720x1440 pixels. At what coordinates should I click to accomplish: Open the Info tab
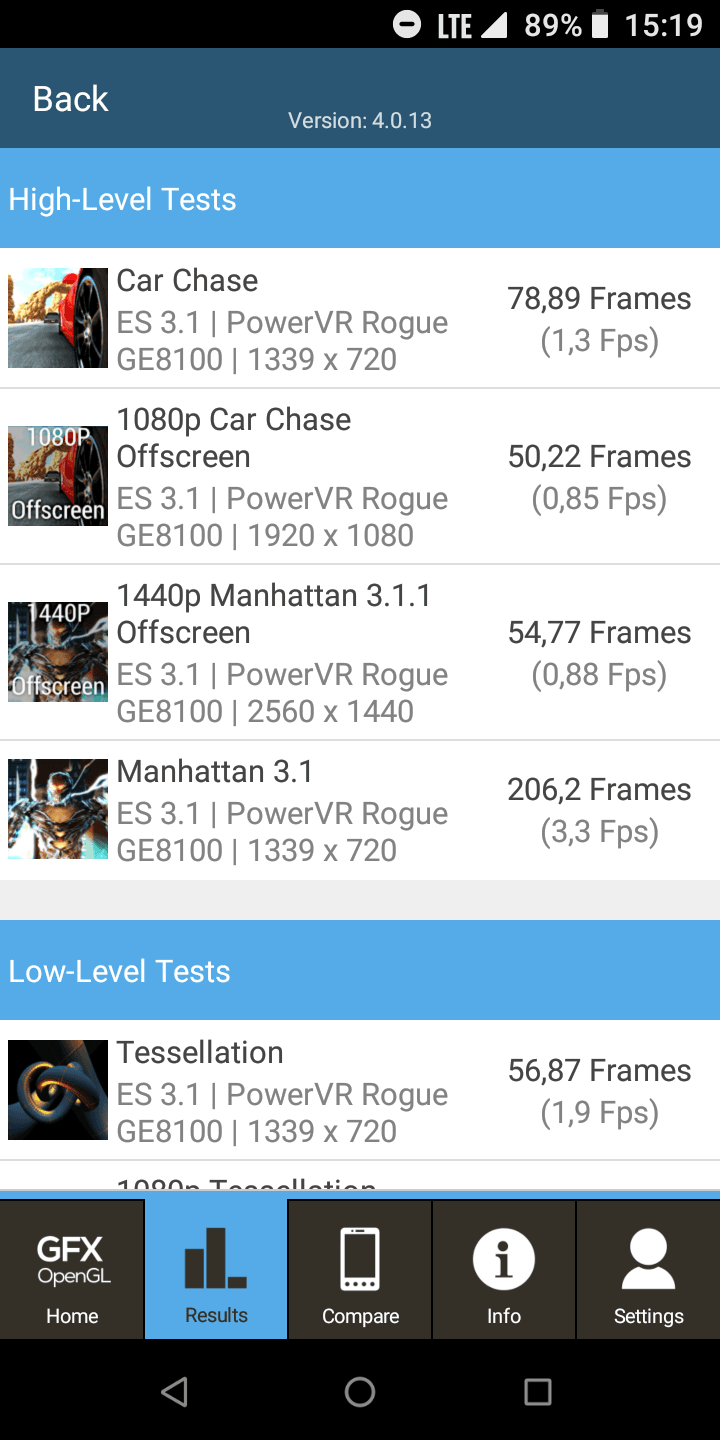pyautogui.click(x=504, y=1269)
